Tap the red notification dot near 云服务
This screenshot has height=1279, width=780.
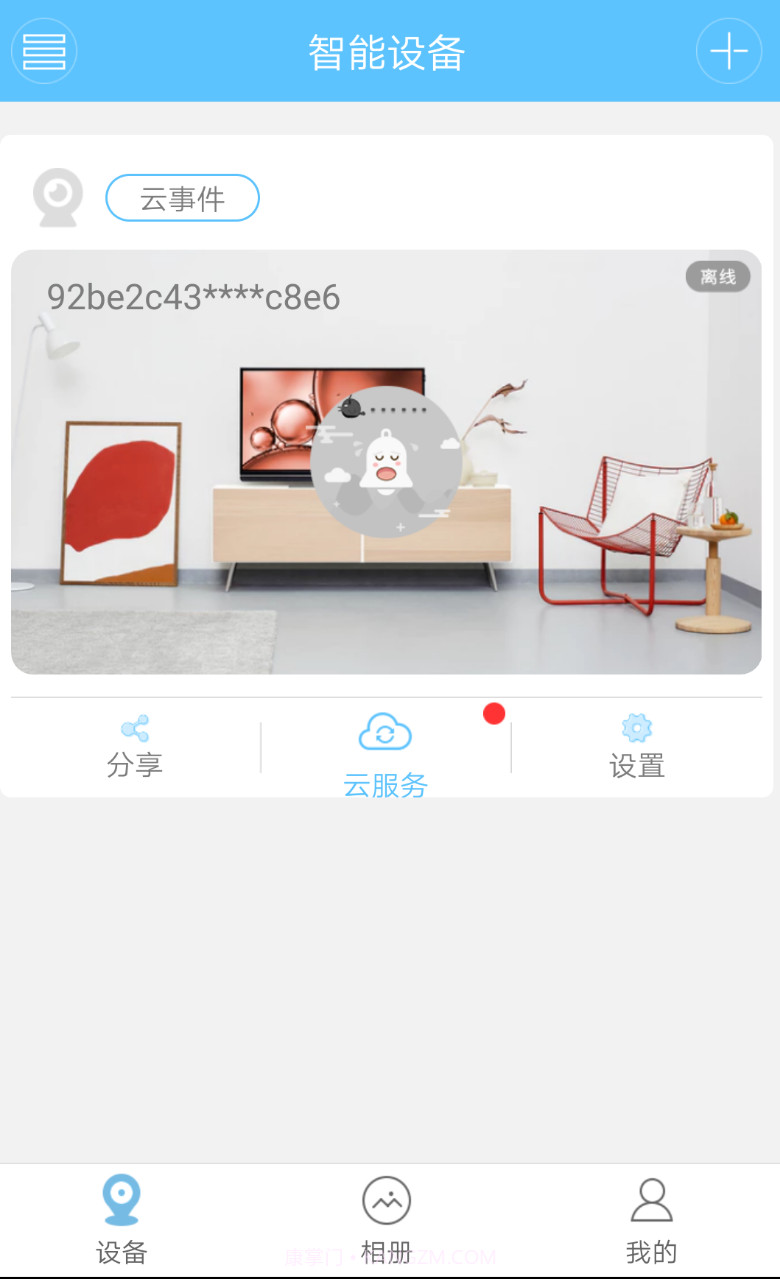click(x=494, y=713)
